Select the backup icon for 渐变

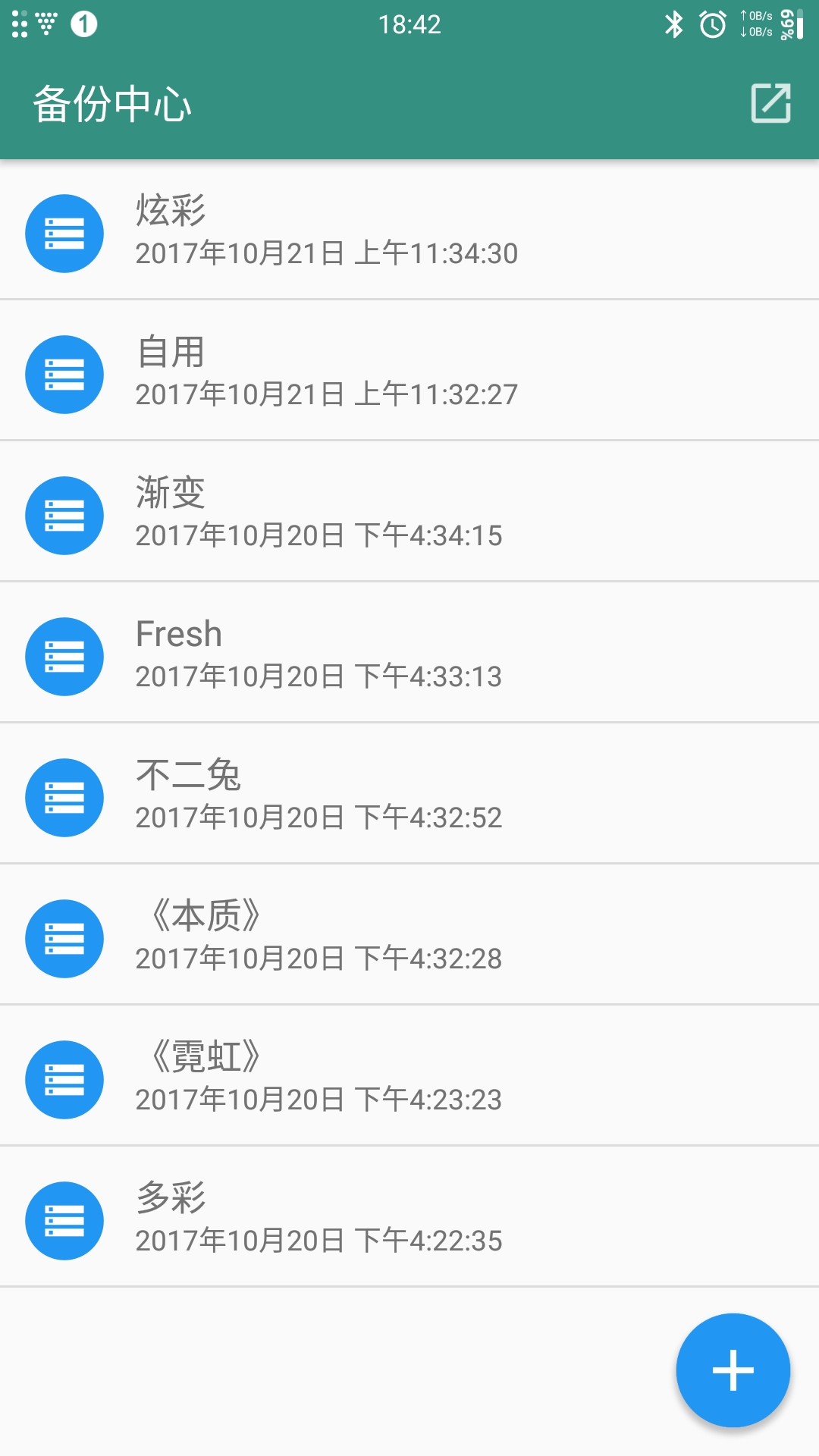click(64, 515)
